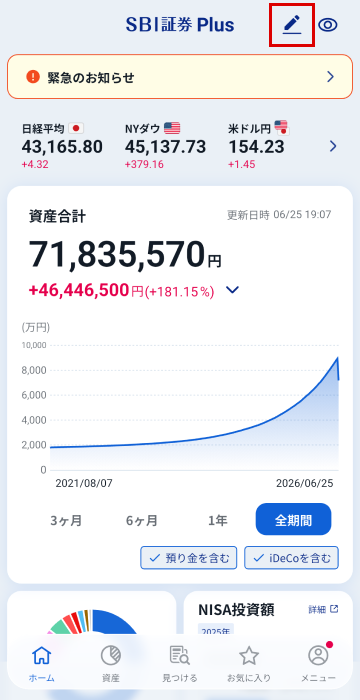Select the 3ヶ月 chart period

click(x=66, y=520)
